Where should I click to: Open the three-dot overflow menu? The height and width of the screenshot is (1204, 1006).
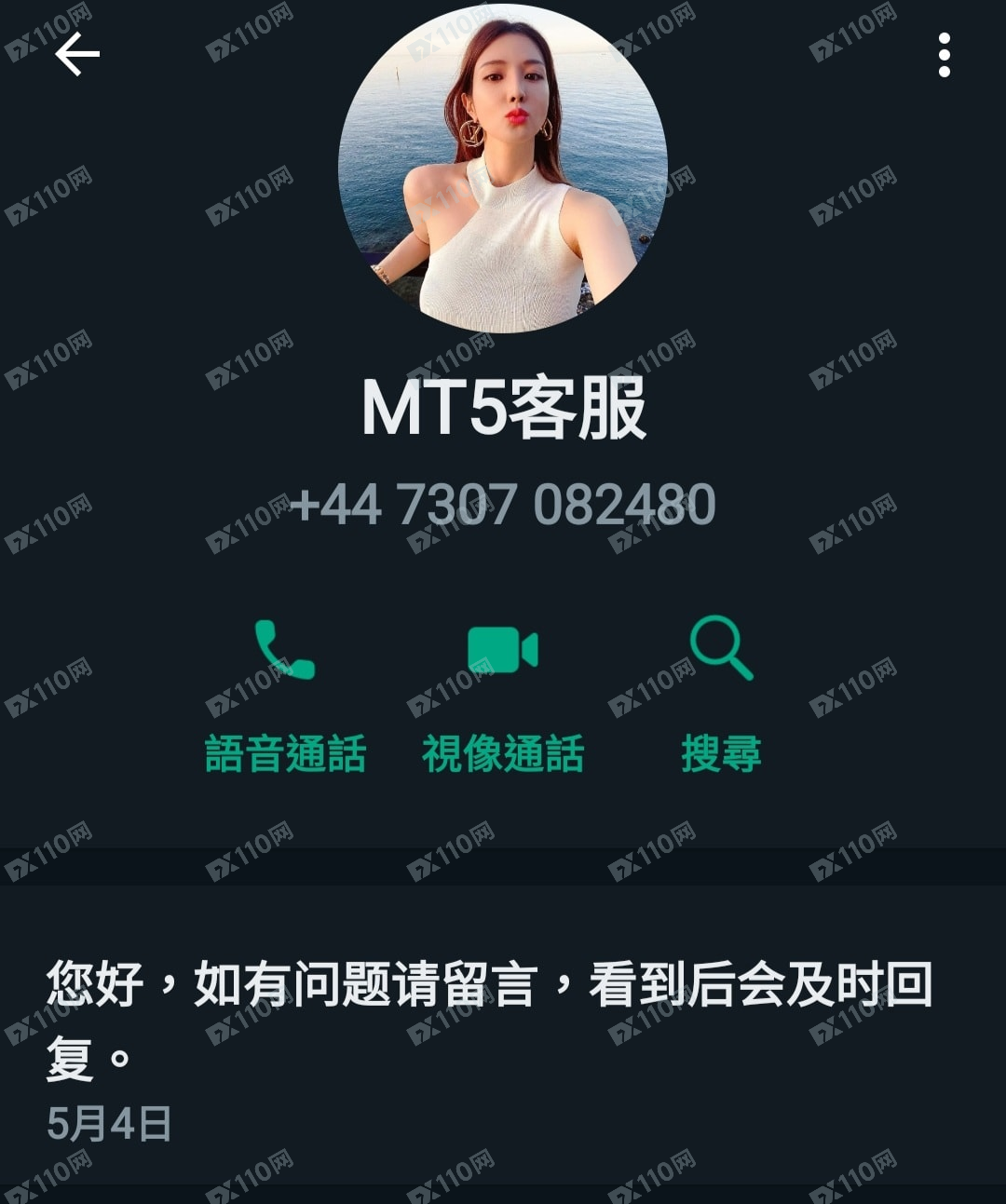[944, 55]
